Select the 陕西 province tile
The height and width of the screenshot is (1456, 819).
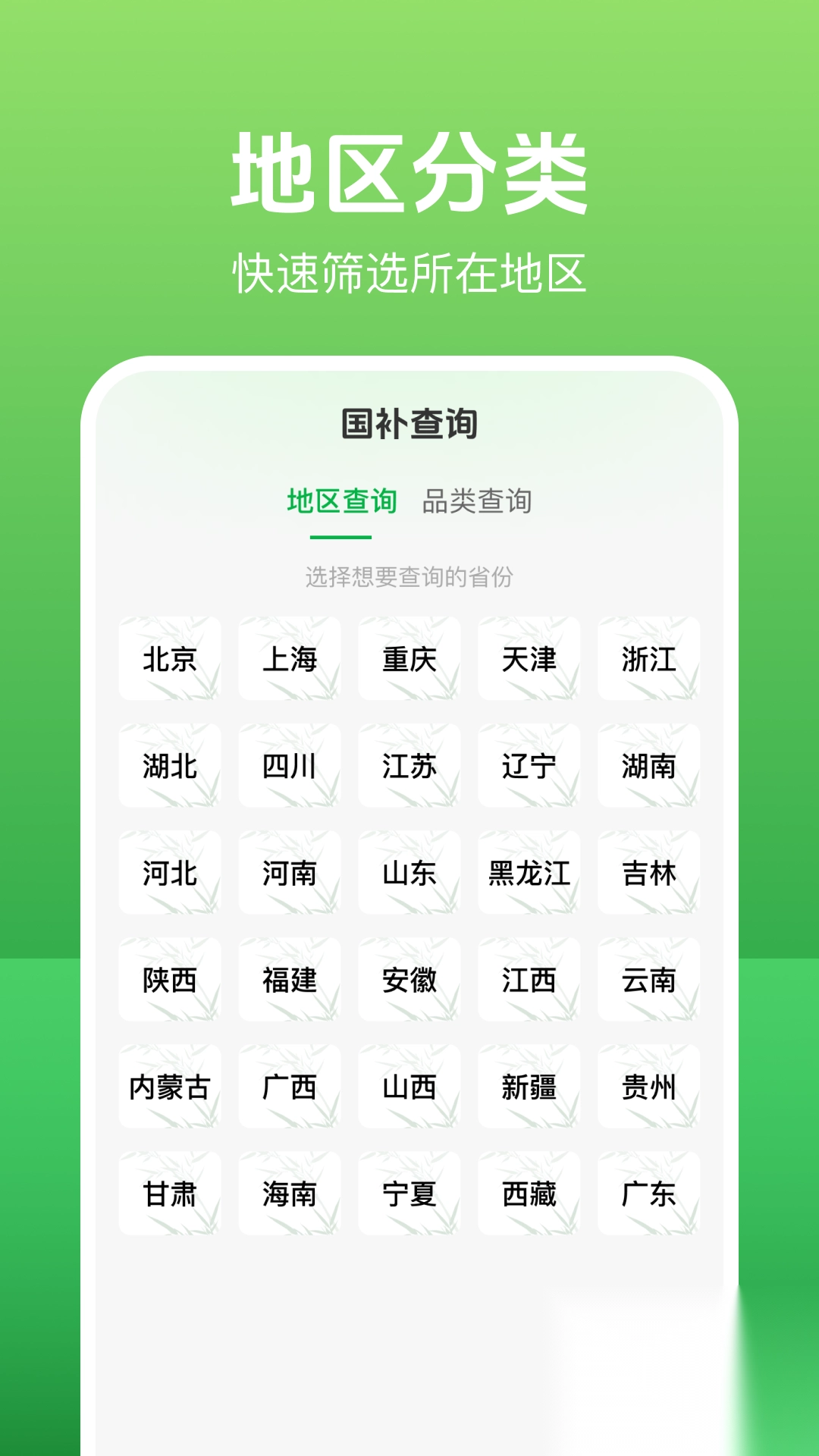point(170,981)
